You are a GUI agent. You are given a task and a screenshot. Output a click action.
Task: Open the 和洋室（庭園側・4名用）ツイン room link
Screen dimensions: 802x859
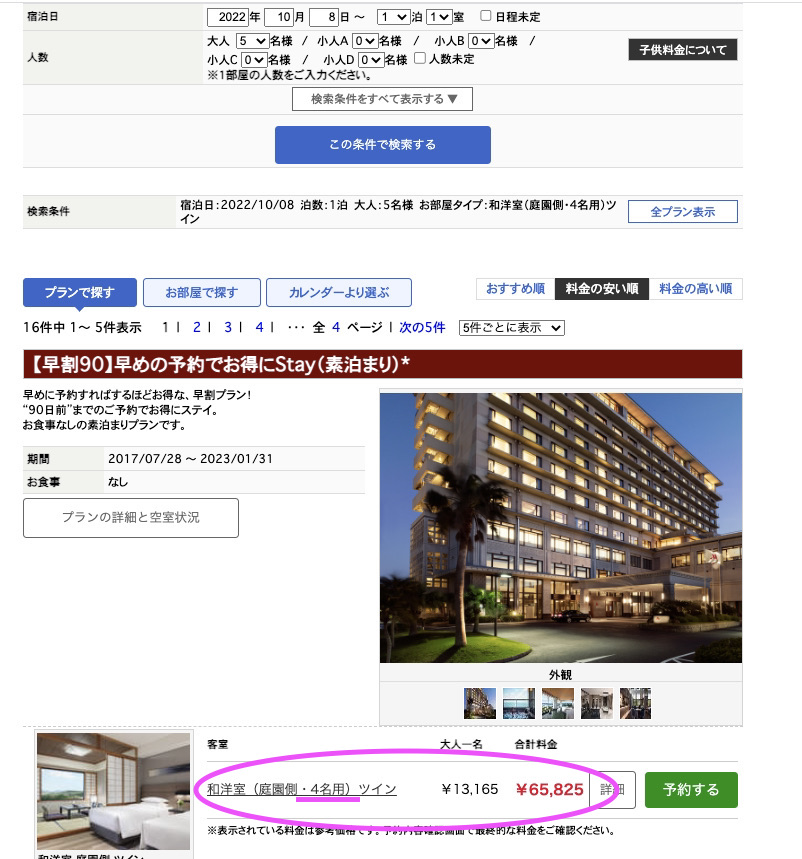tap(301, 789)
